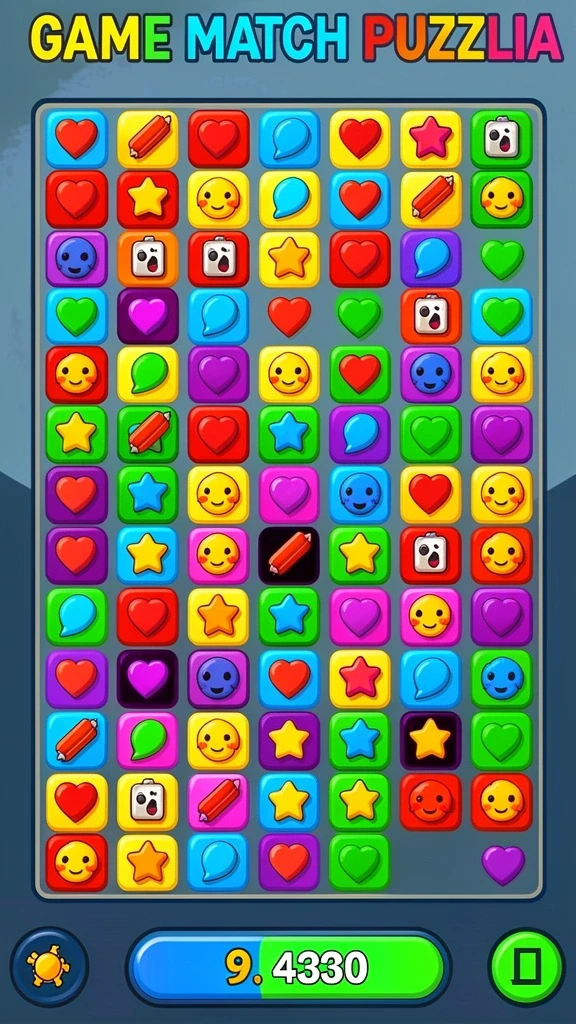Tap the orange tile with robot face
576x1024 pixels.
148,259
